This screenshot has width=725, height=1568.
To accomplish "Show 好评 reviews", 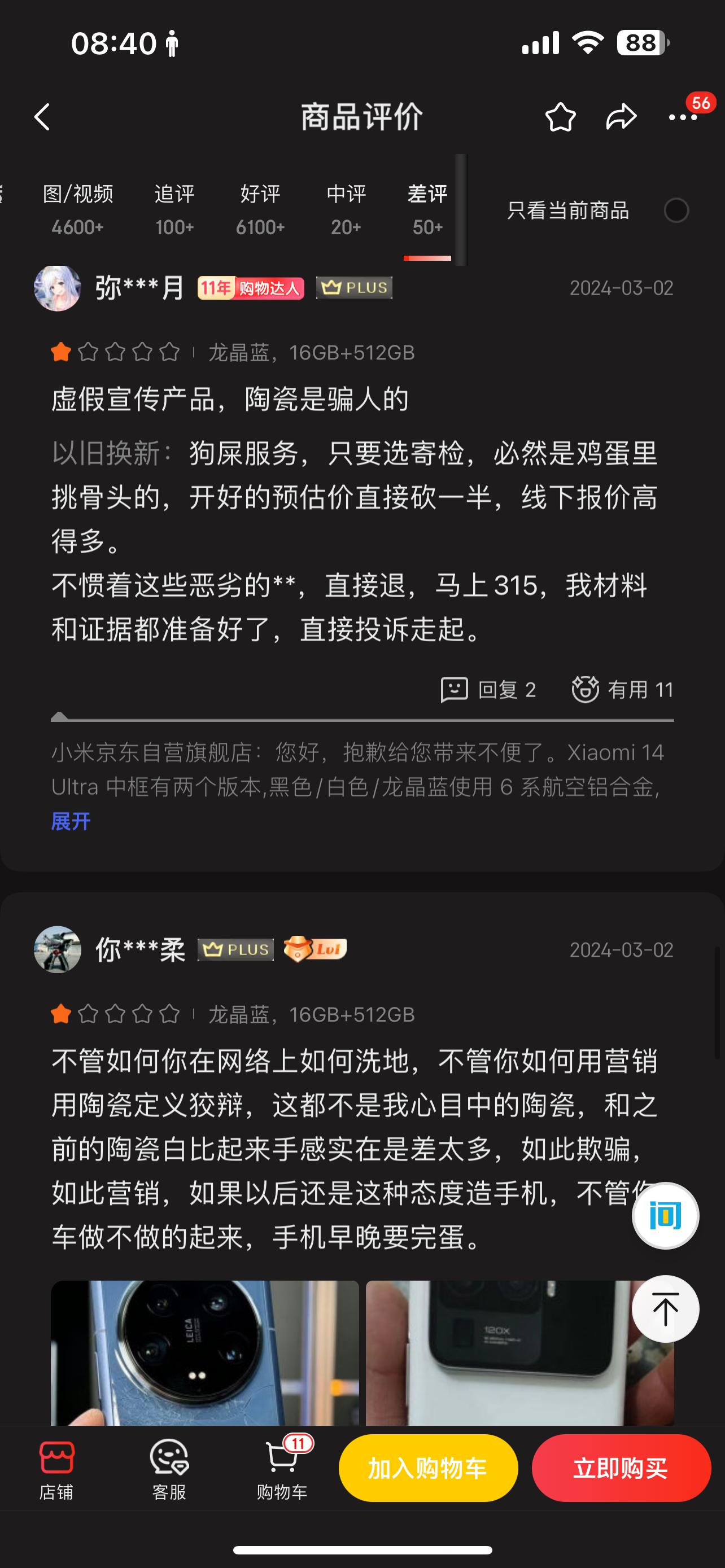I will pos(260,209).
